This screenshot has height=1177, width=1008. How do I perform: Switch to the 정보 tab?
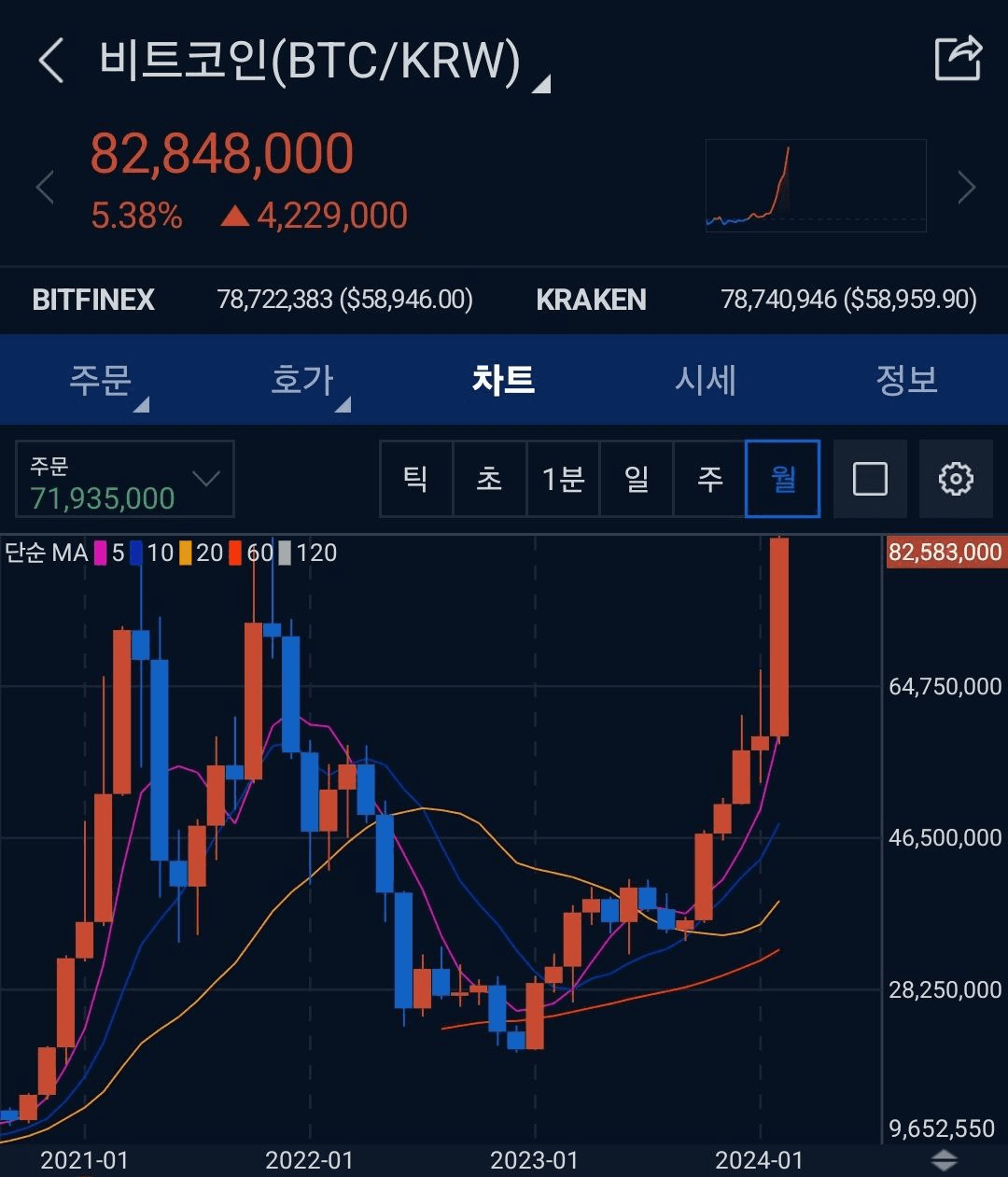coord(906,379)
